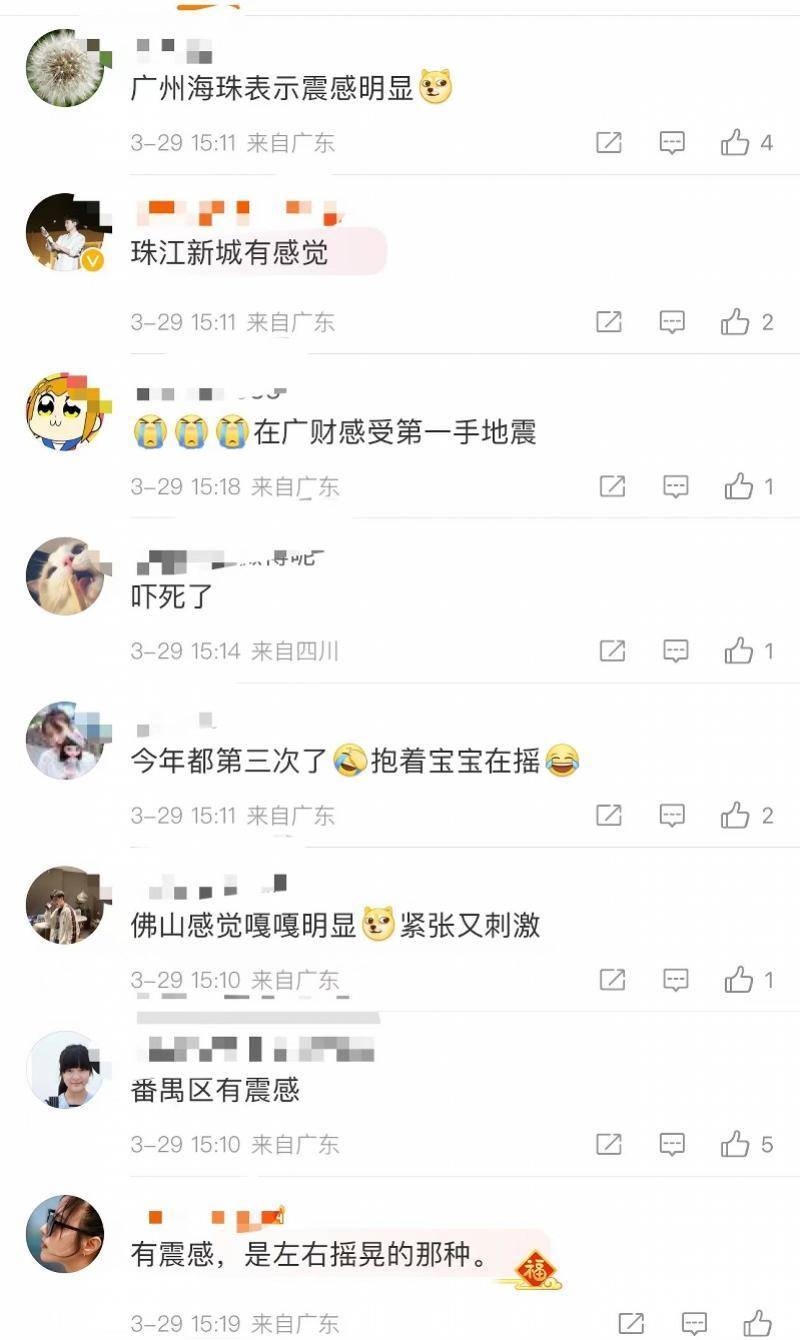Open the avatar of the 番禺区有震感 commenter
800x1340 pixels.
point(64,1069)
